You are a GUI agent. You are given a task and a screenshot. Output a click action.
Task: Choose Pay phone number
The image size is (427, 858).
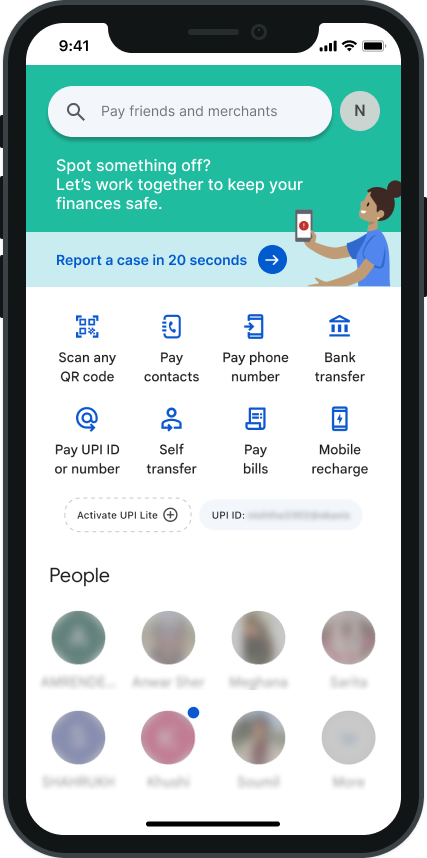(x=255, y=349)
